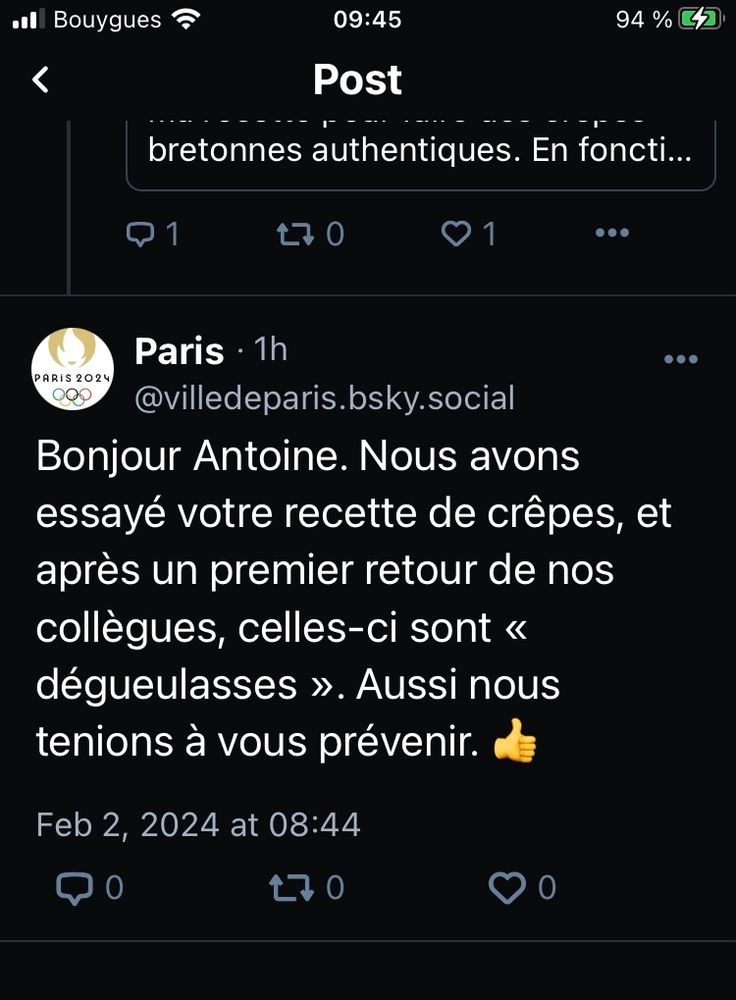
Task: Like the Paris 2024 crêpes reply
Action: (x=508, y=886)
